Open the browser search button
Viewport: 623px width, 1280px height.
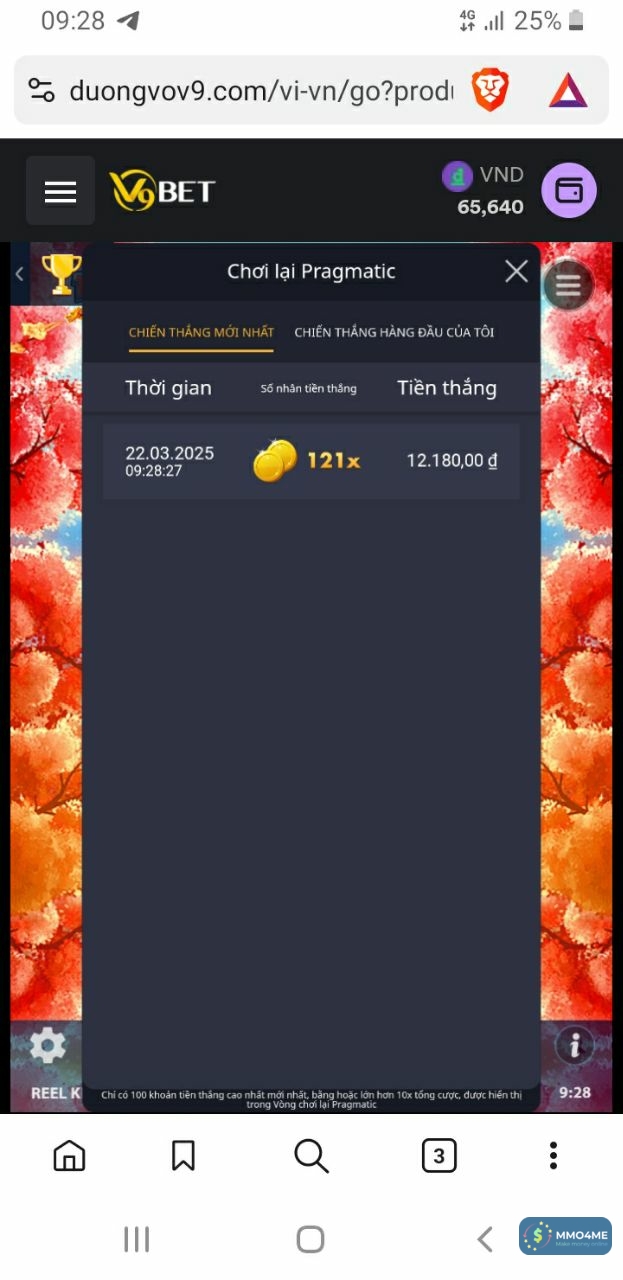[x=311, y=1156]
